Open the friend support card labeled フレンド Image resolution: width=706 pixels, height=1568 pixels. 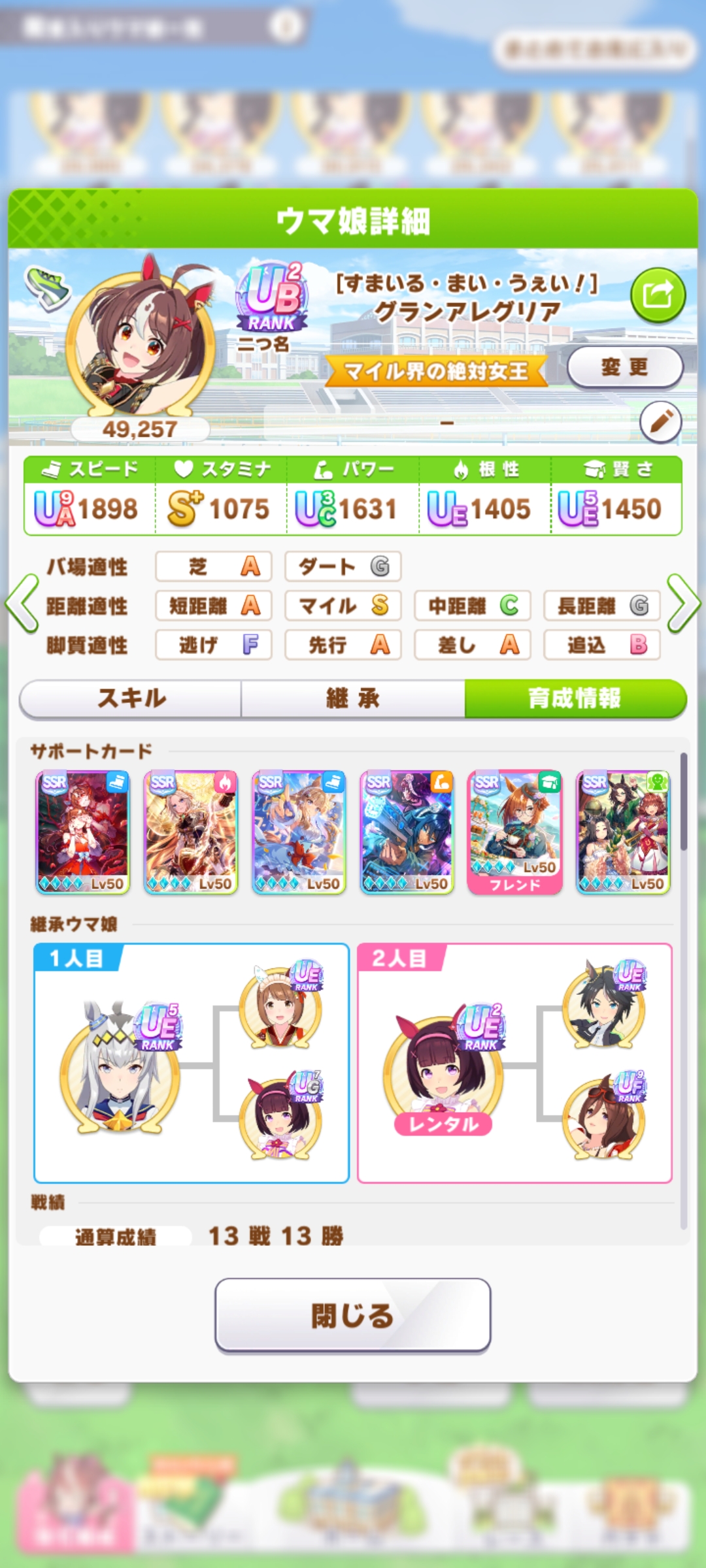(514, 831)
